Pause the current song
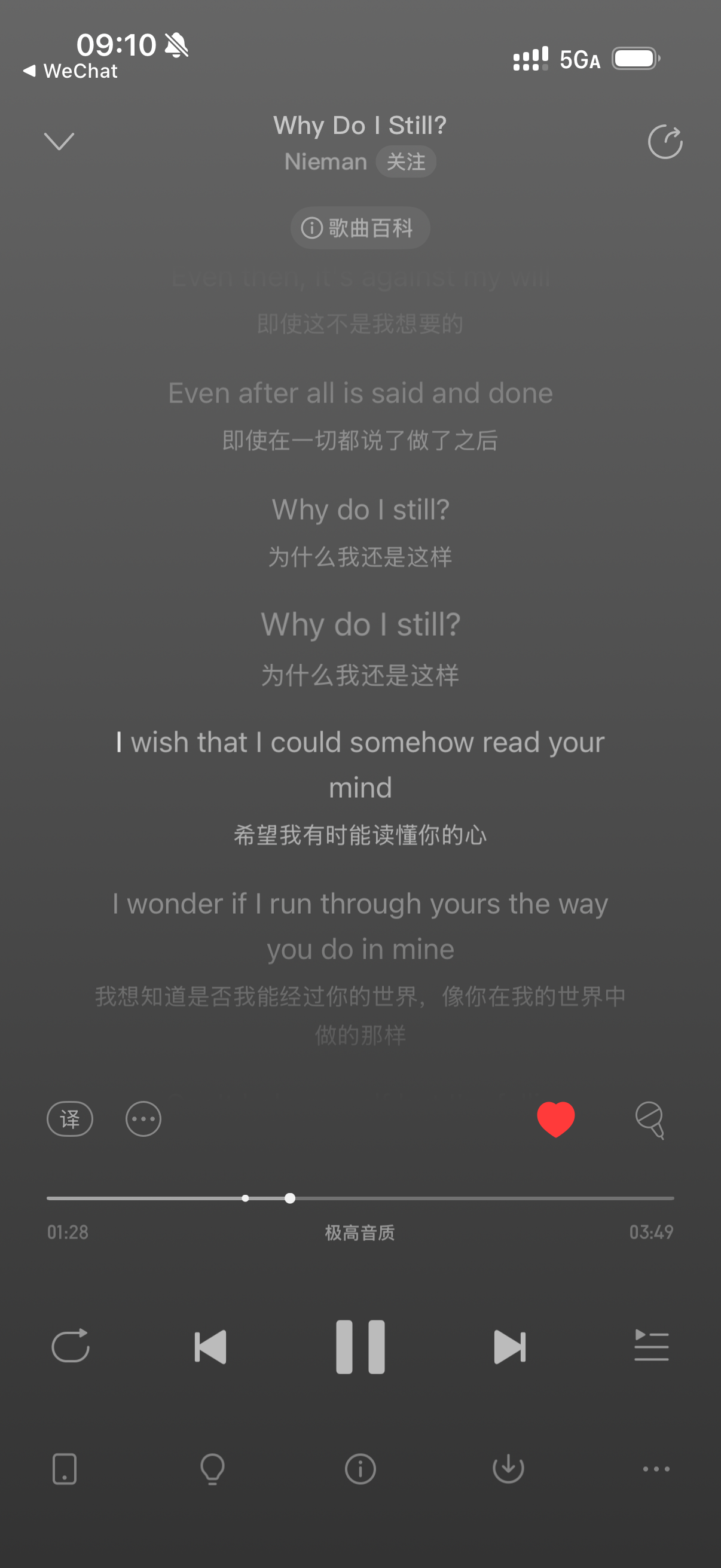This screenshot has height=1568, width=721. click(360, 1347)
